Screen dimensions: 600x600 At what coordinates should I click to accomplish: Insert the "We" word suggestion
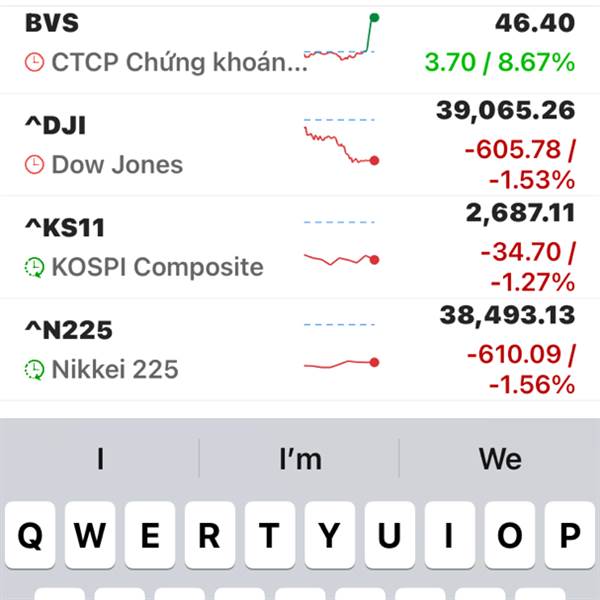pyautogui.click(x=500, y=459)
